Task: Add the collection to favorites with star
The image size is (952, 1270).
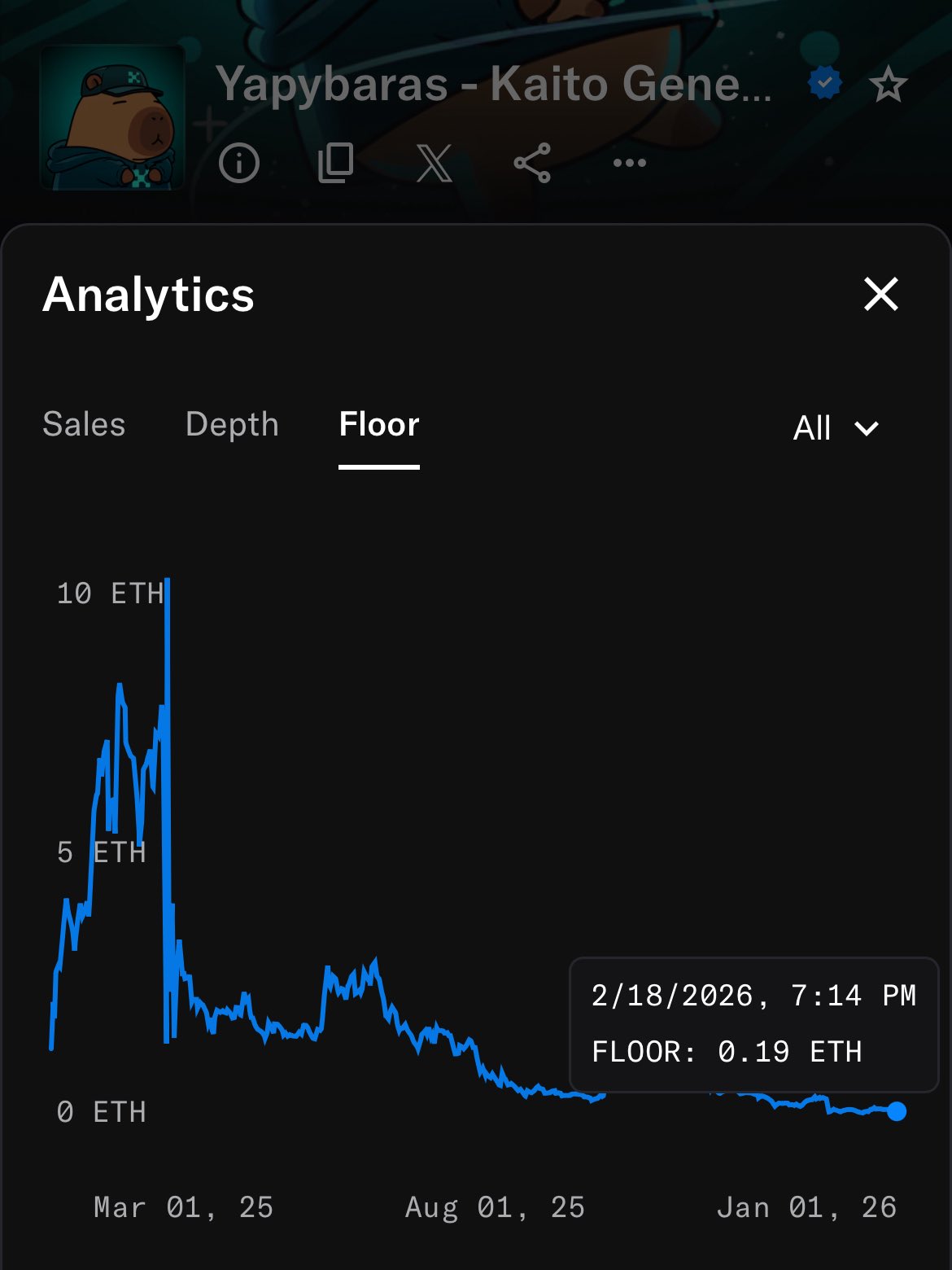Action: point(888,85)
